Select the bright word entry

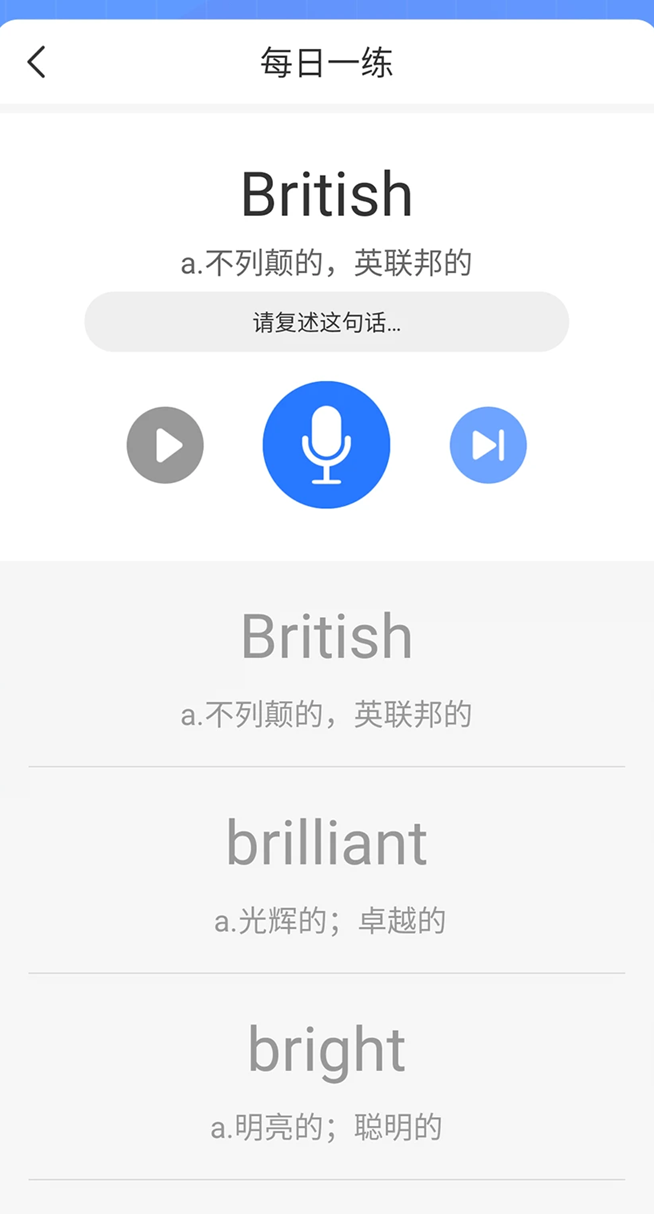pos(327,1077)
